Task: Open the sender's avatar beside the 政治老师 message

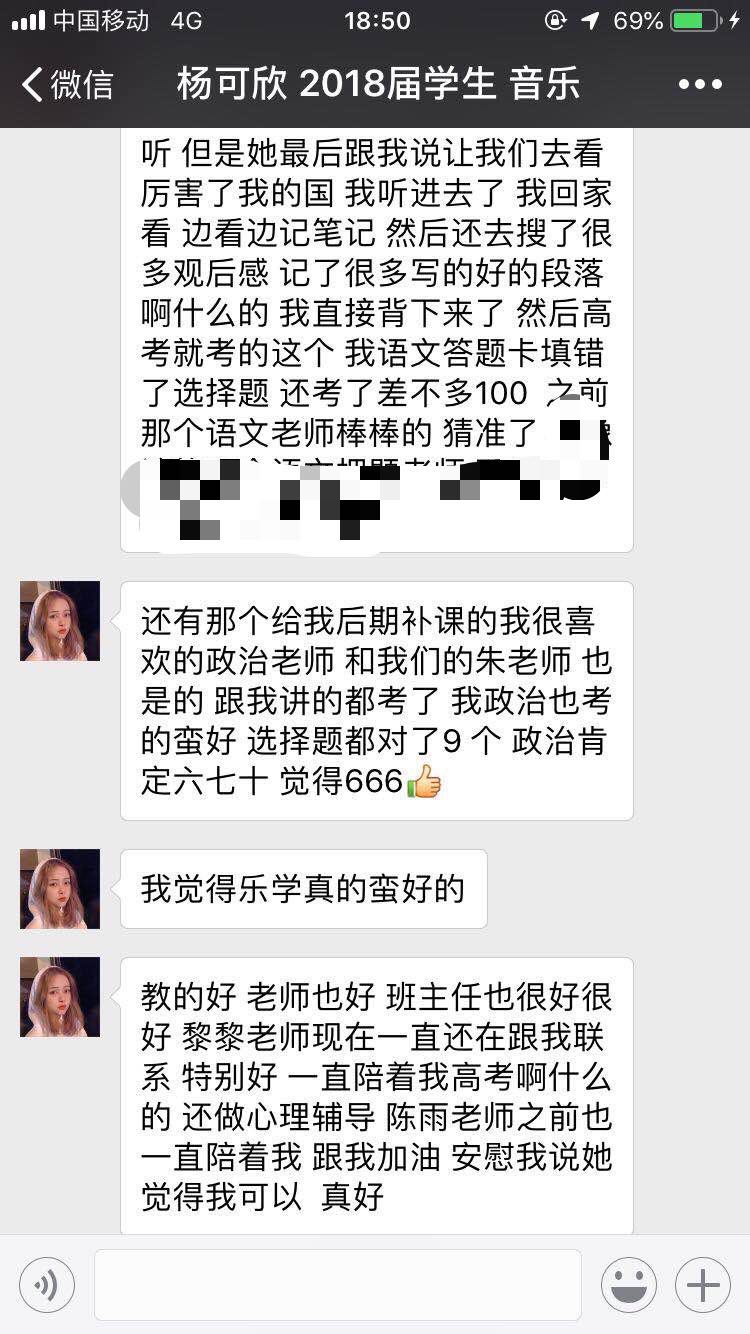Action: pos(60,621)
